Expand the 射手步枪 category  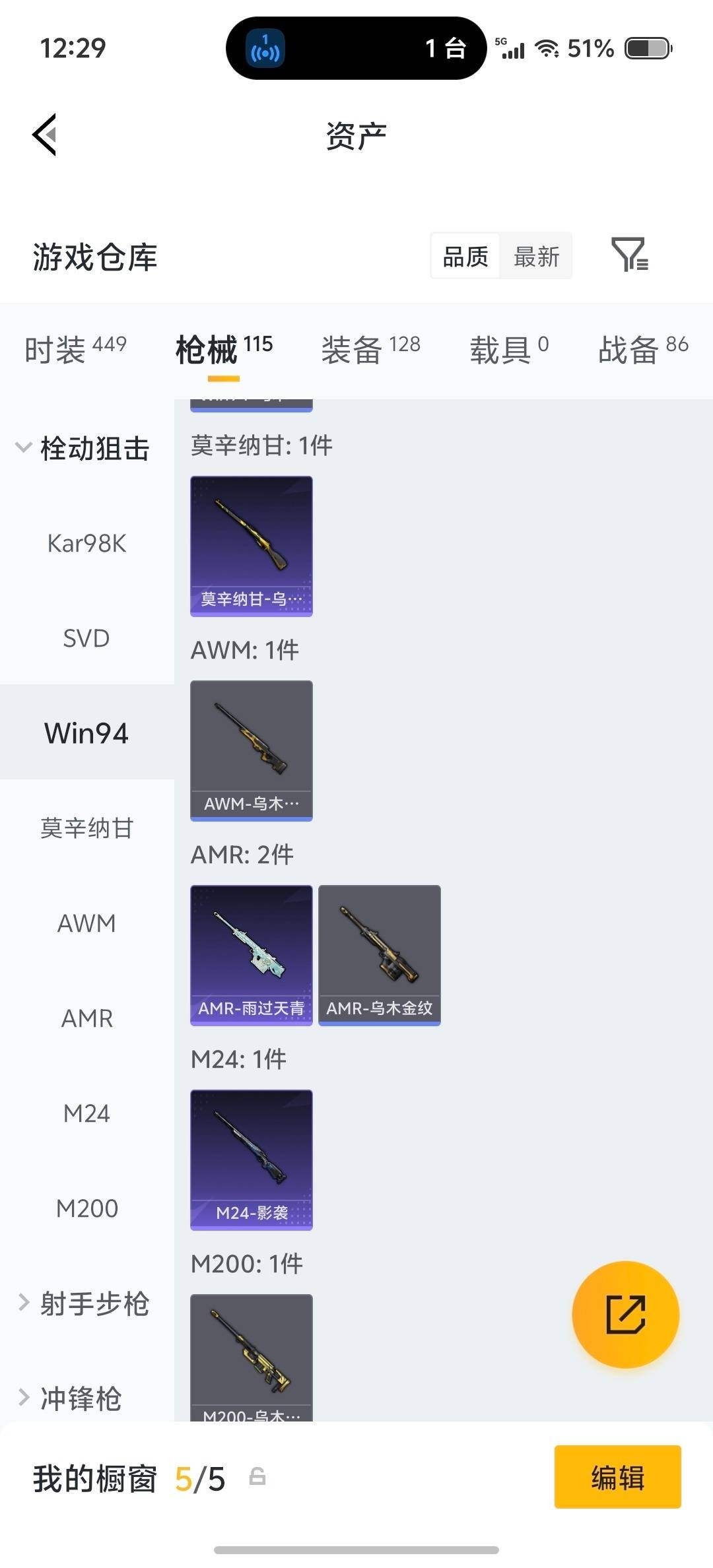pyautogui.click(x=86, y=1301)
